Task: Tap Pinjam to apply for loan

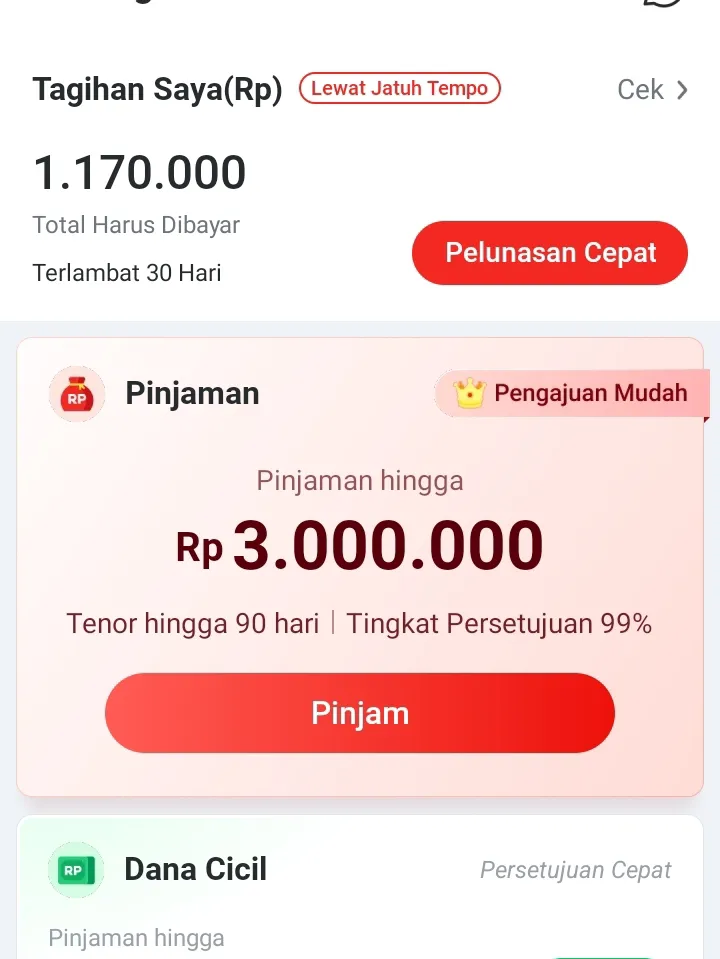Action: [x=360, y=713]
